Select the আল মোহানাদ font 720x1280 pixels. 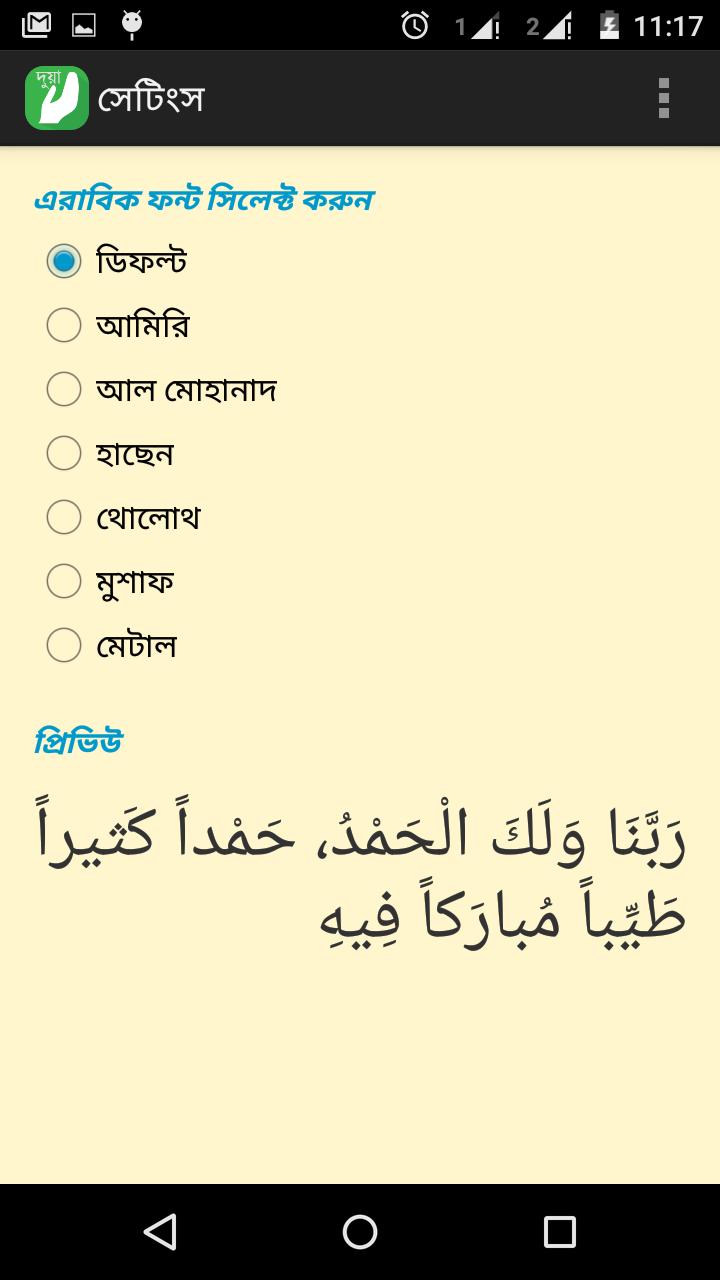coord(64,389)
